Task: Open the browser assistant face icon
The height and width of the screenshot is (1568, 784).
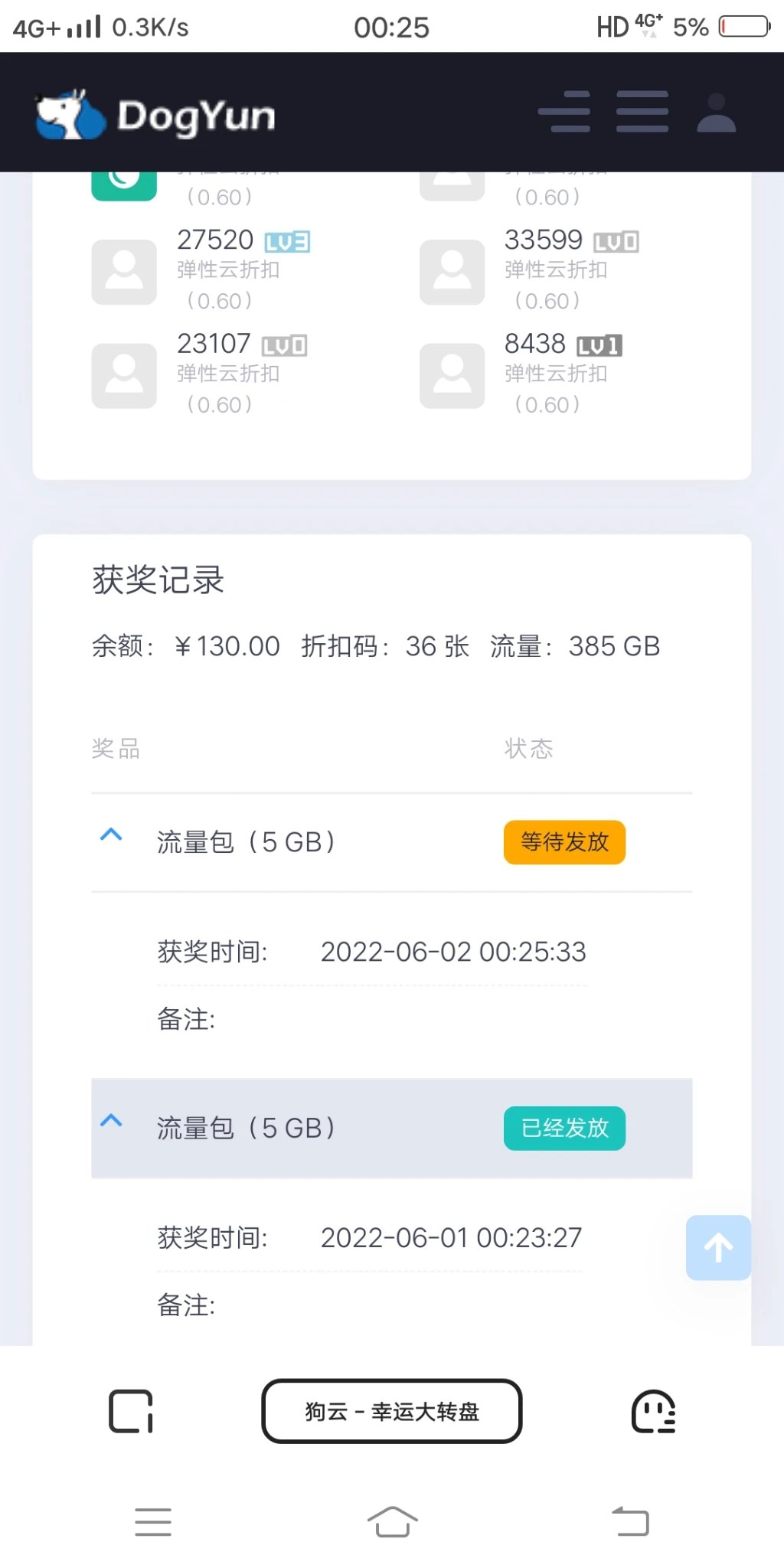Action: pos(653,1411)
